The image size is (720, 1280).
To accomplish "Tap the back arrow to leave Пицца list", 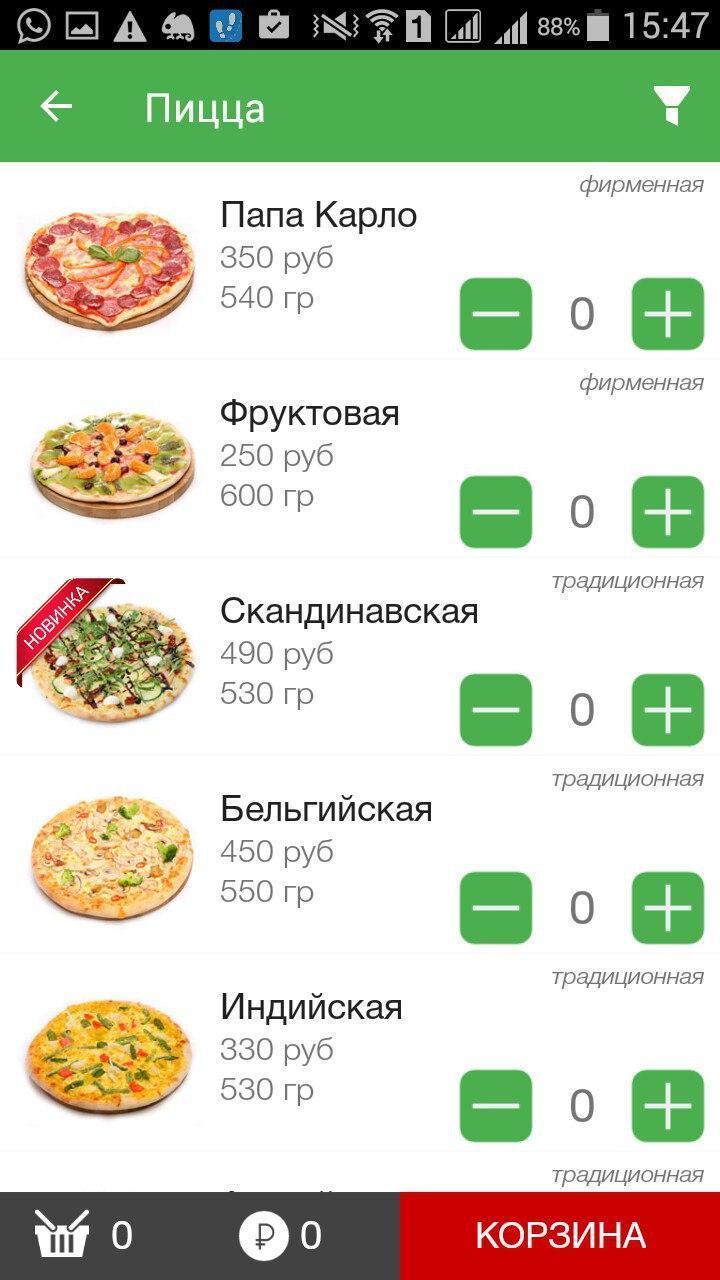I will [x=55, y=106].
